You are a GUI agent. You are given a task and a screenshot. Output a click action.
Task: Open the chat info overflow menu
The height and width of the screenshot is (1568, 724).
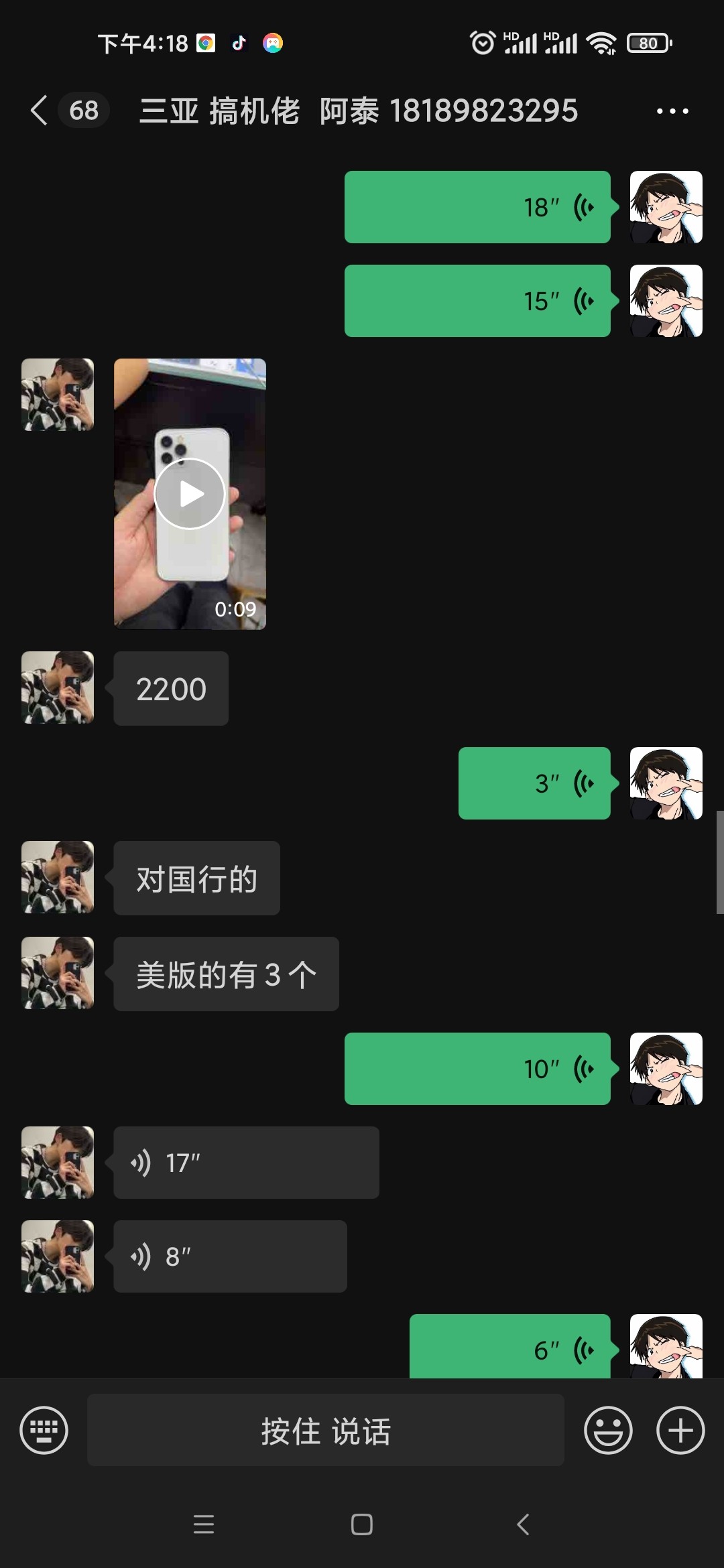(x=672, y=111)
